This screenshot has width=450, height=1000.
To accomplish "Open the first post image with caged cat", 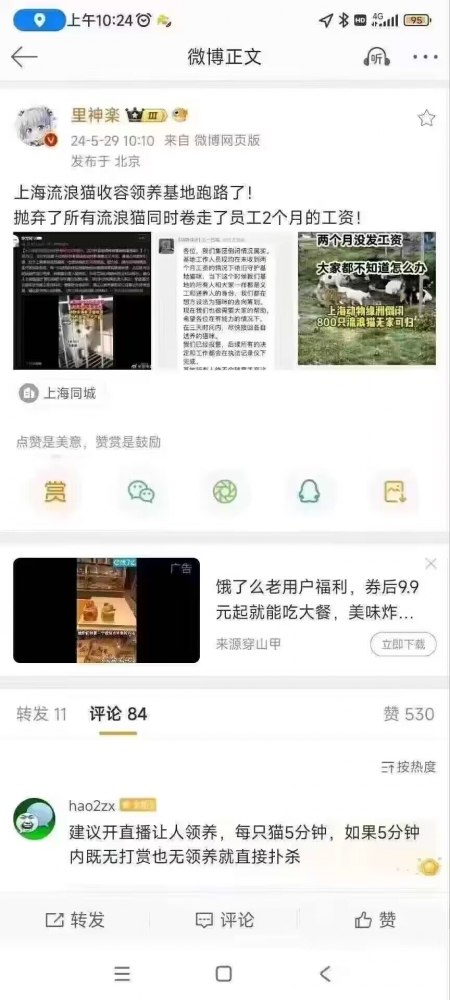I will click(x=83, y=300).
